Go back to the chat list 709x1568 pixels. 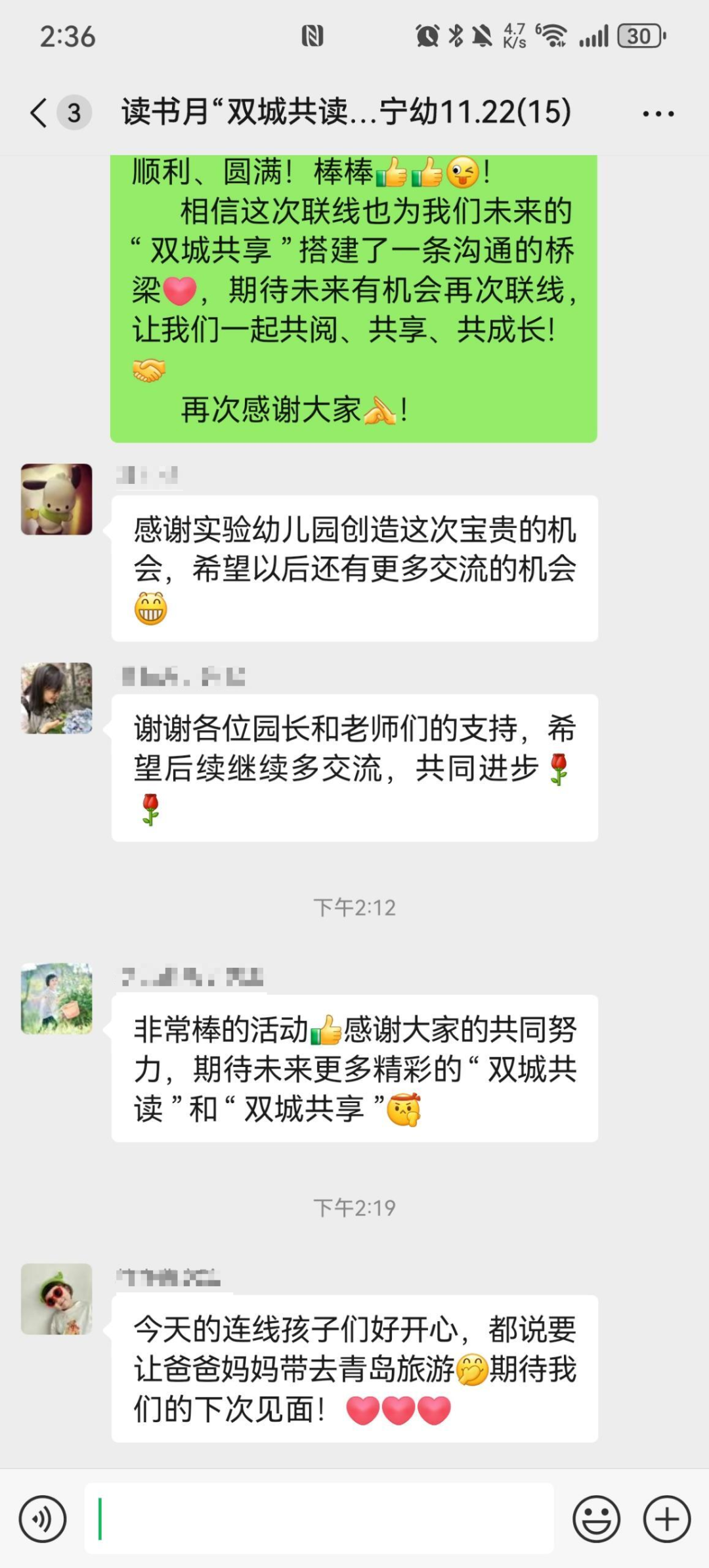point(39,112)
